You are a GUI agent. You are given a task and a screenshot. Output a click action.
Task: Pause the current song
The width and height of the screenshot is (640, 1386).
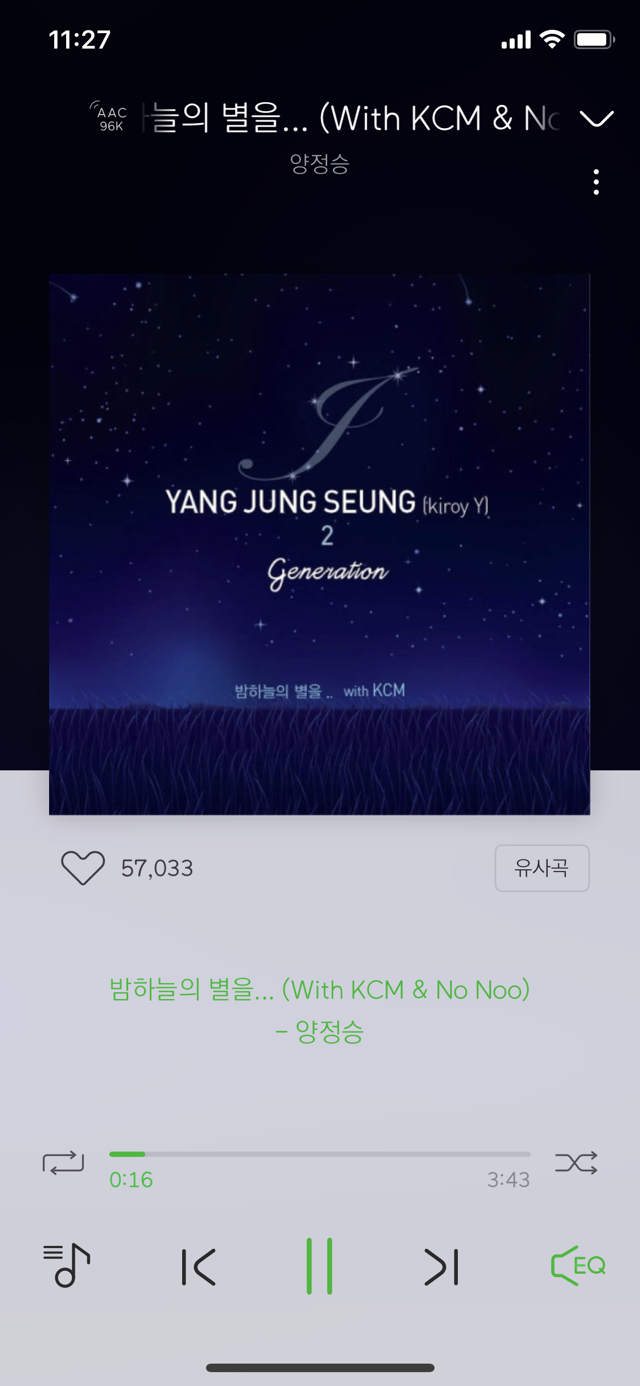(319, 1266)
